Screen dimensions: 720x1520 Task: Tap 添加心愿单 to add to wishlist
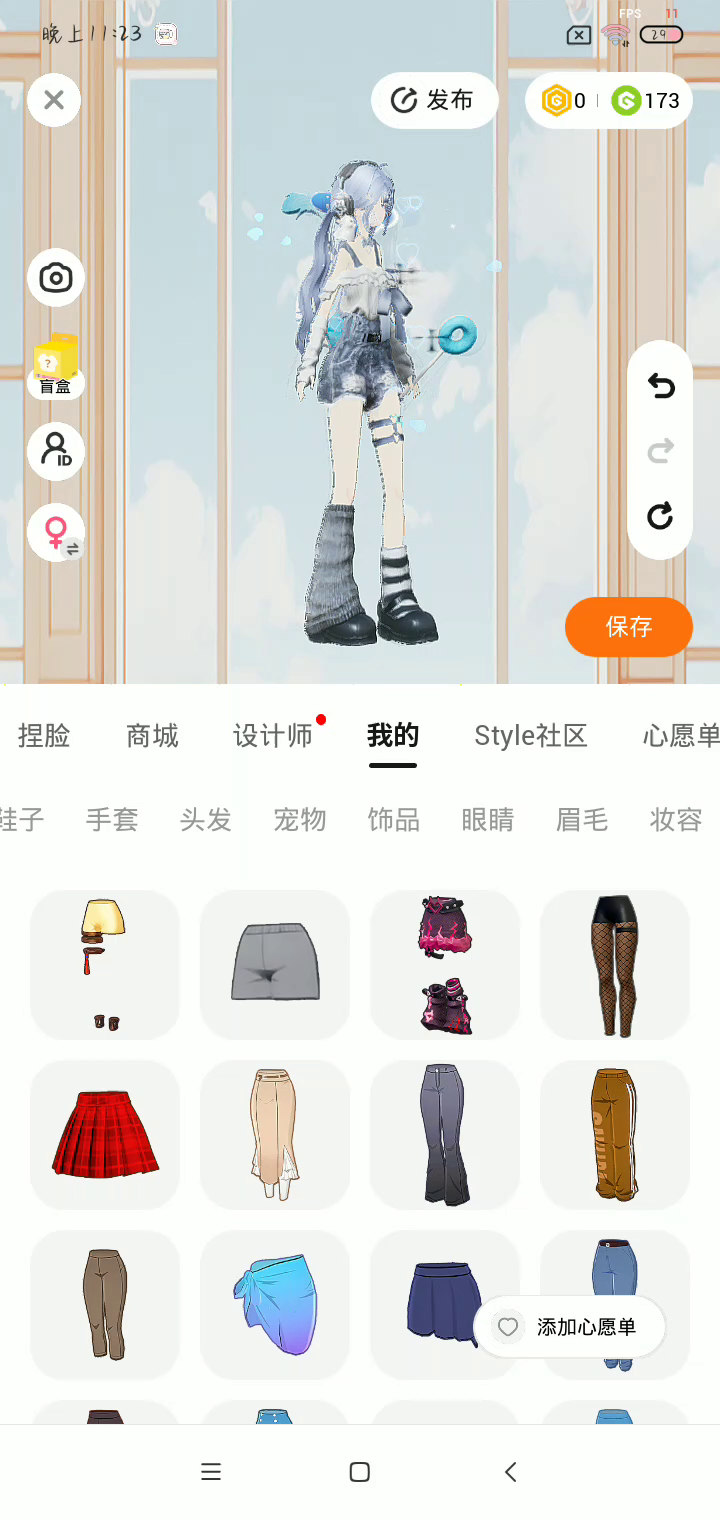click(569, 1327)
